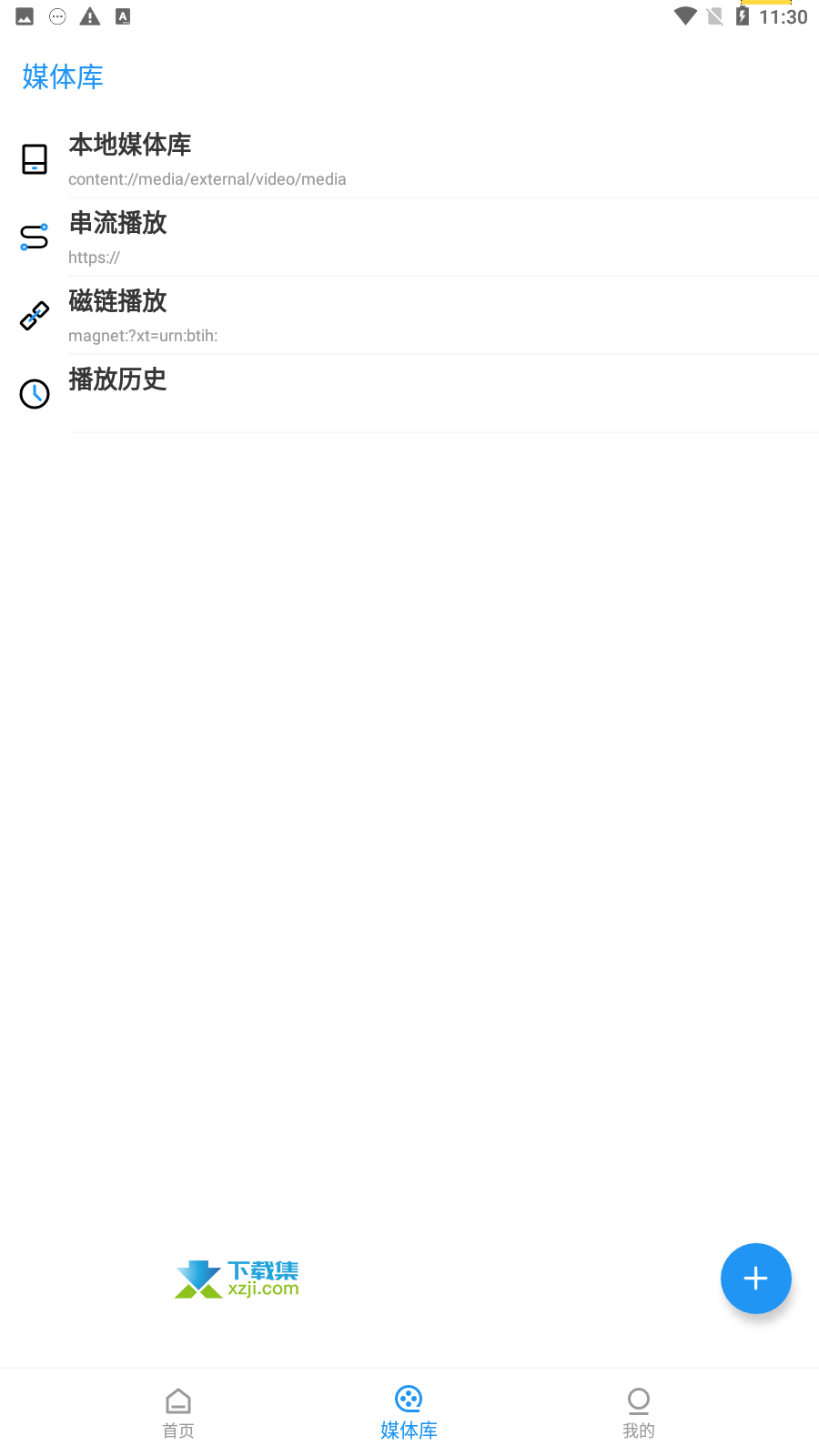Viewport: 819px width, 1456px height.
Task: Select the 媒体库 tab in bottom bar
Action: pos(409,1412)
